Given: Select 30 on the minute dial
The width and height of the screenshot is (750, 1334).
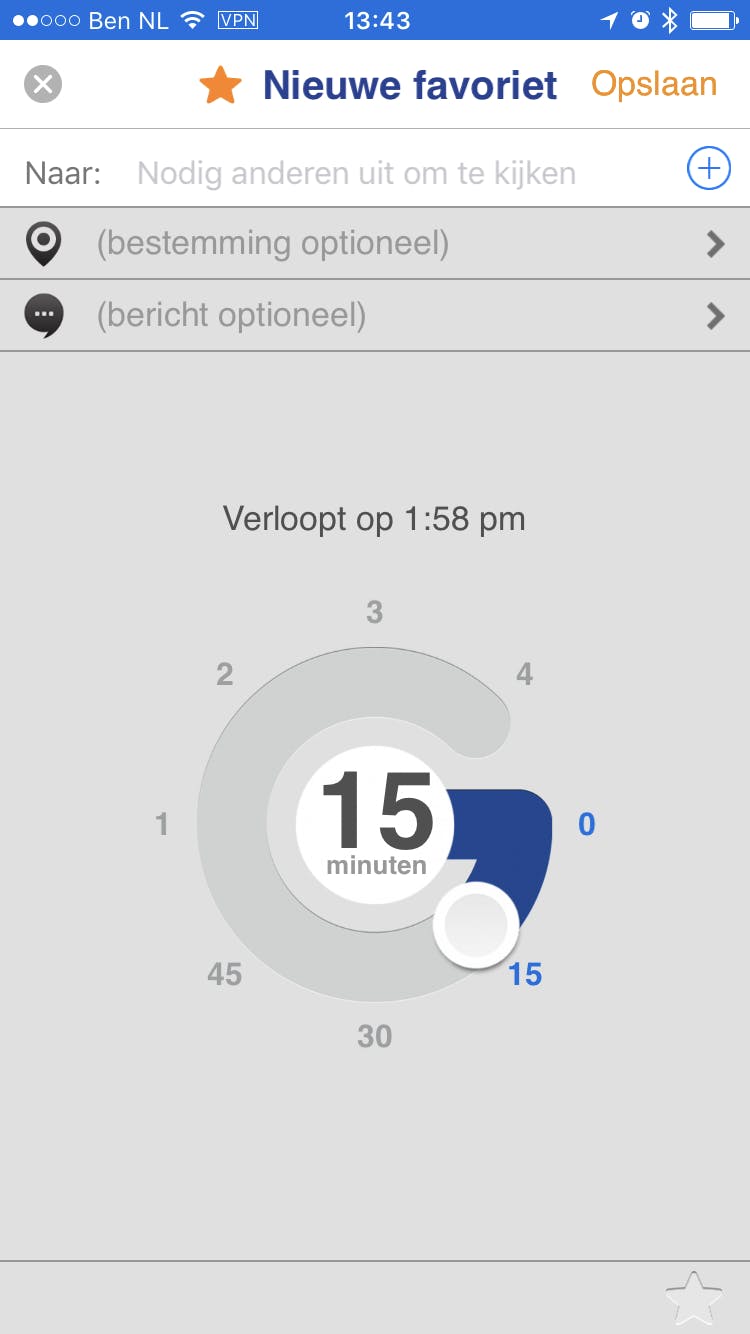Looking at the screenshot, I should [375, 1036].
